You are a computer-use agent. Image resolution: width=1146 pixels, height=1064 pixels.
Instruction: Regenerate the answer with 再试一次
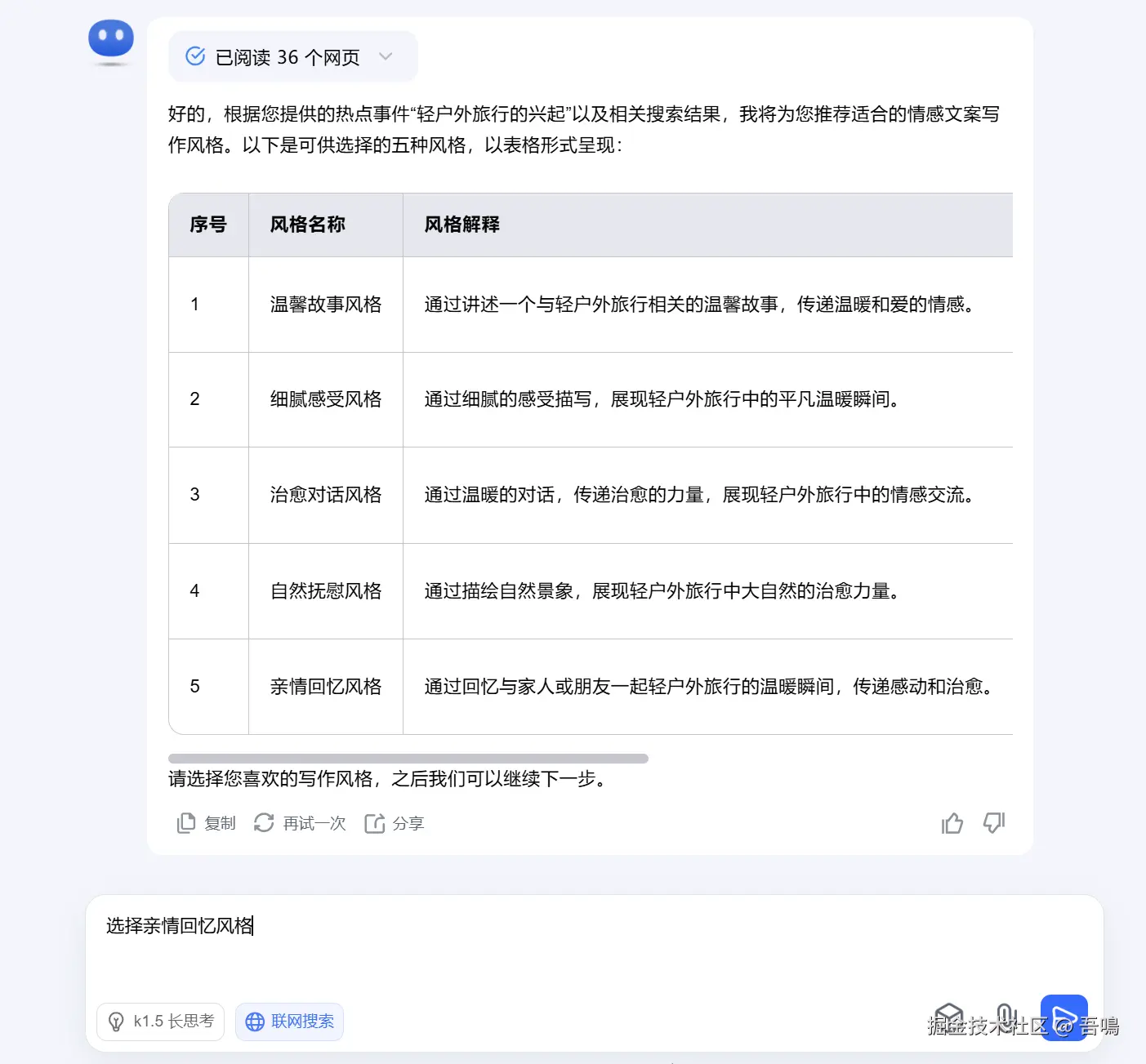click(x=300, y=823)
